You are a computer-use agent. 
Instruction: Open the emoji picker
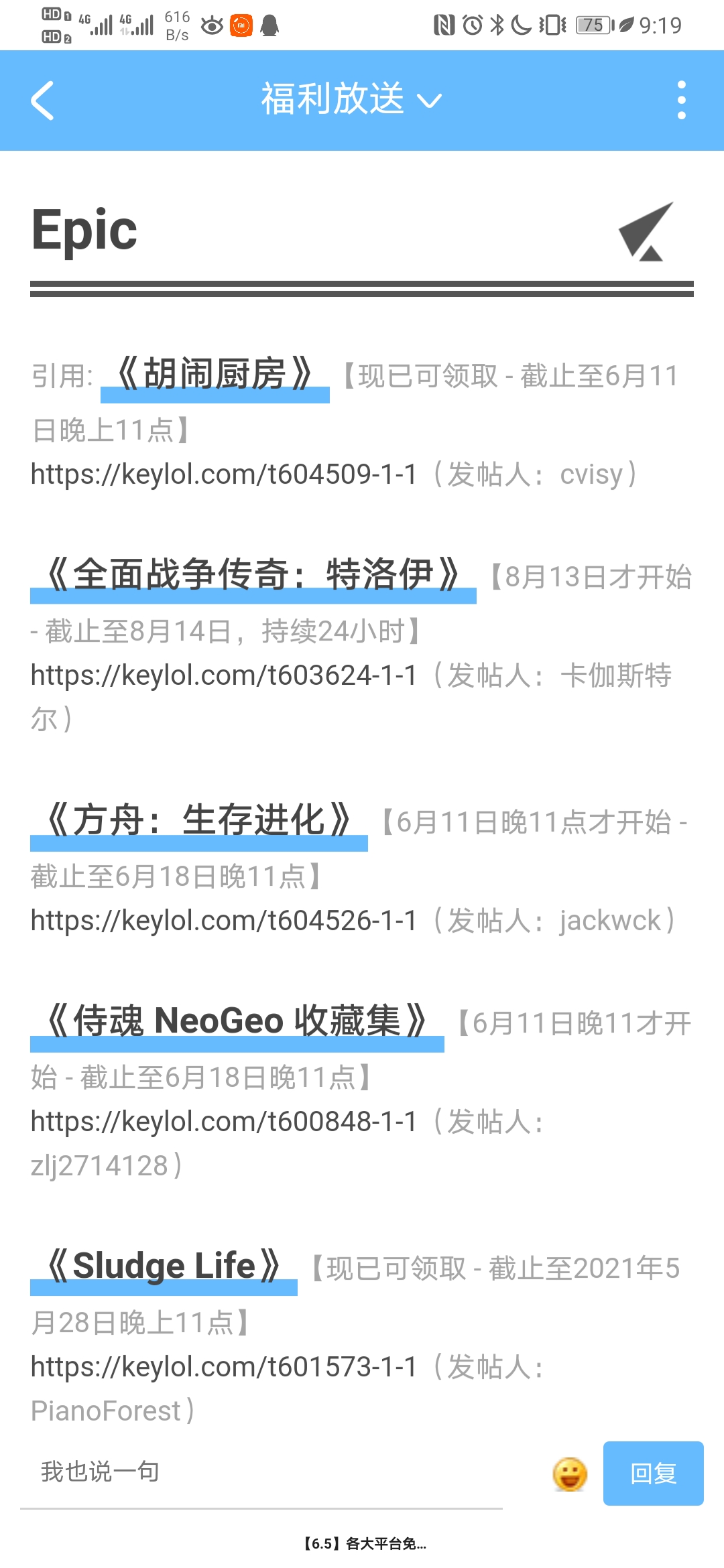pos(570,1474)
